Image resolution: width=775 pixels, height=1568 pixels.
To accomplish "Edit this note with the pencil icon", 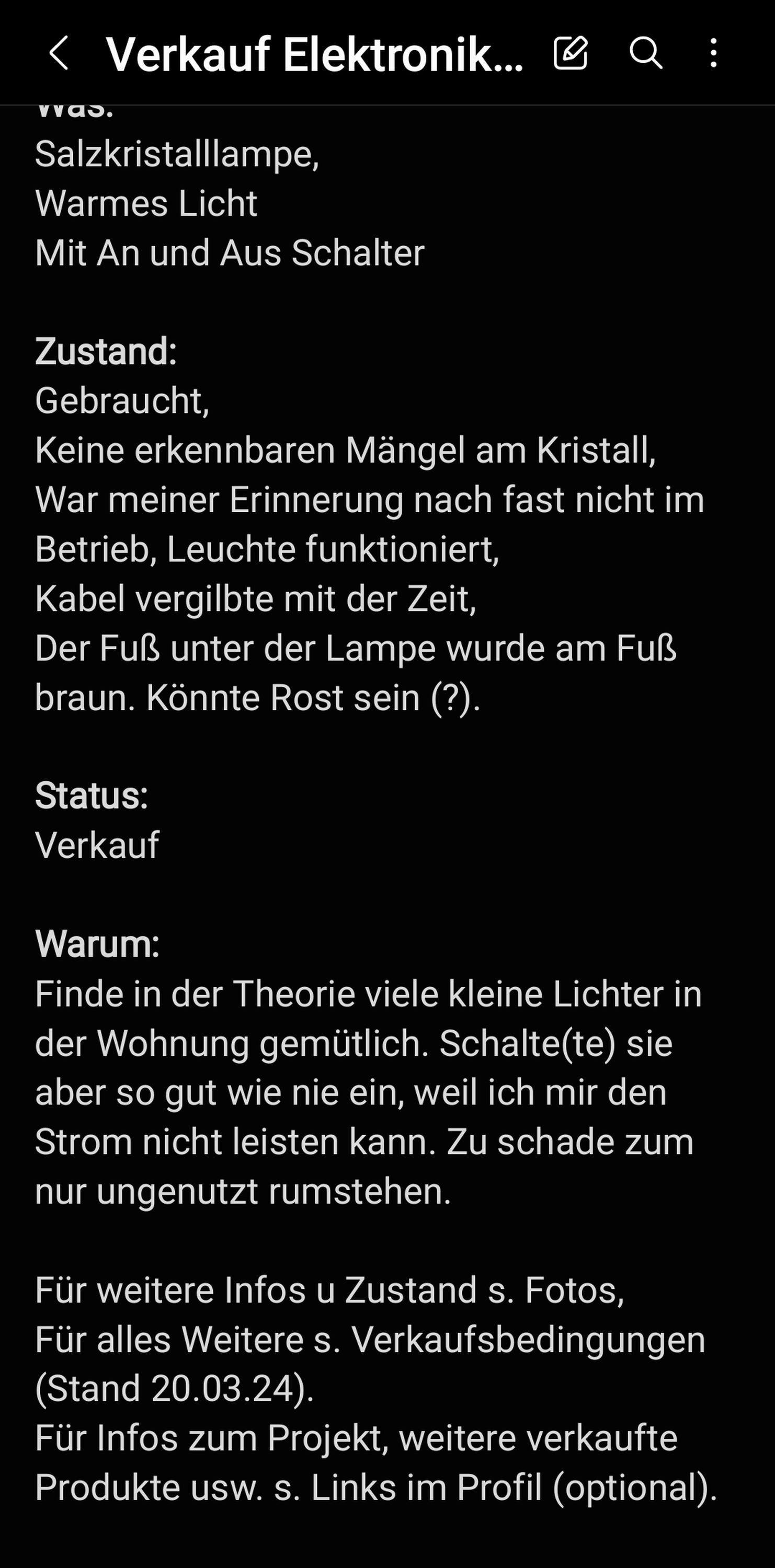I will pos(571,53).
